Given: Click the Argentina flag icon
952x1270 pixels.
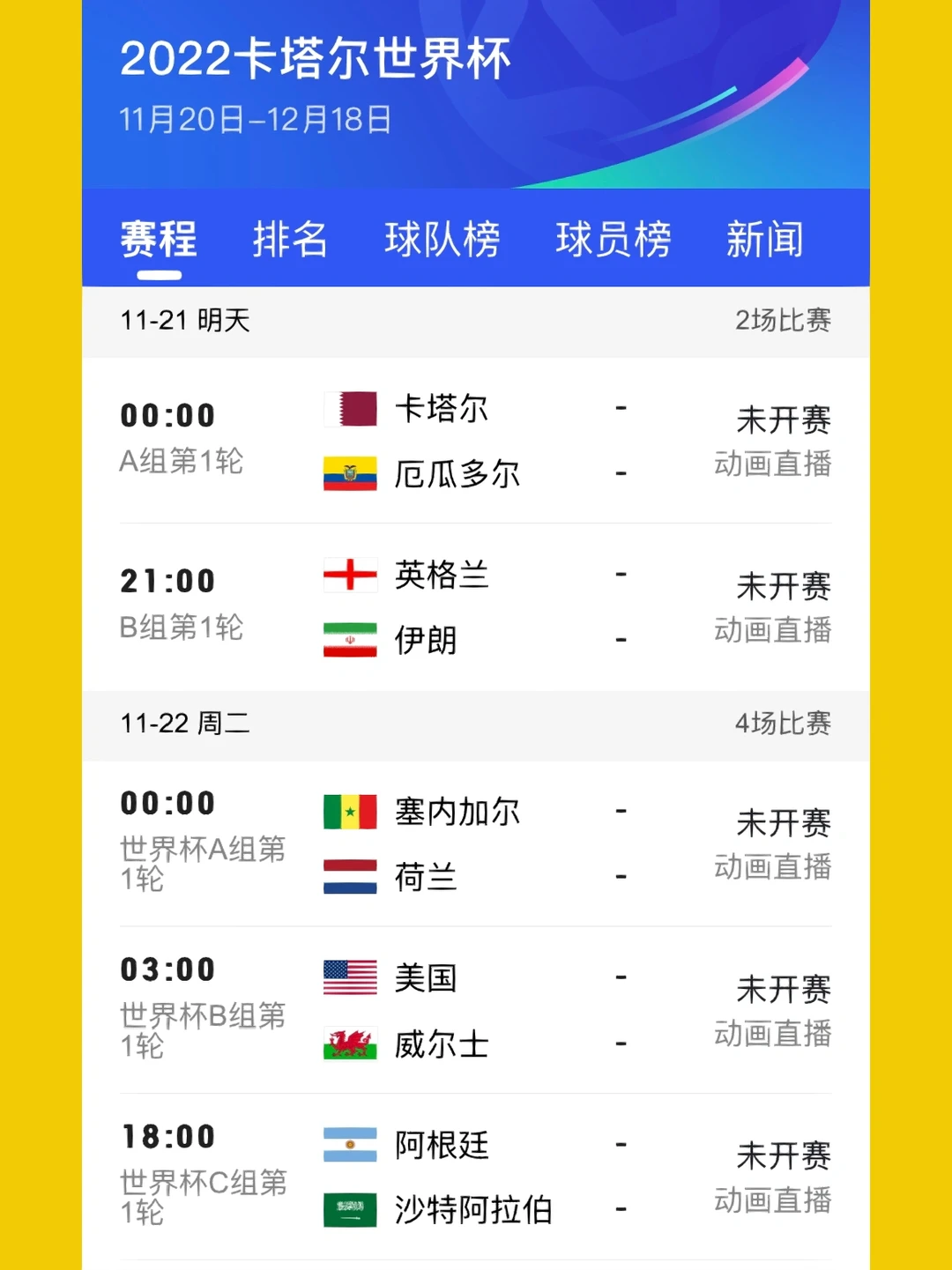Looking at the screenshot, I should click(x=350, y=1145).
